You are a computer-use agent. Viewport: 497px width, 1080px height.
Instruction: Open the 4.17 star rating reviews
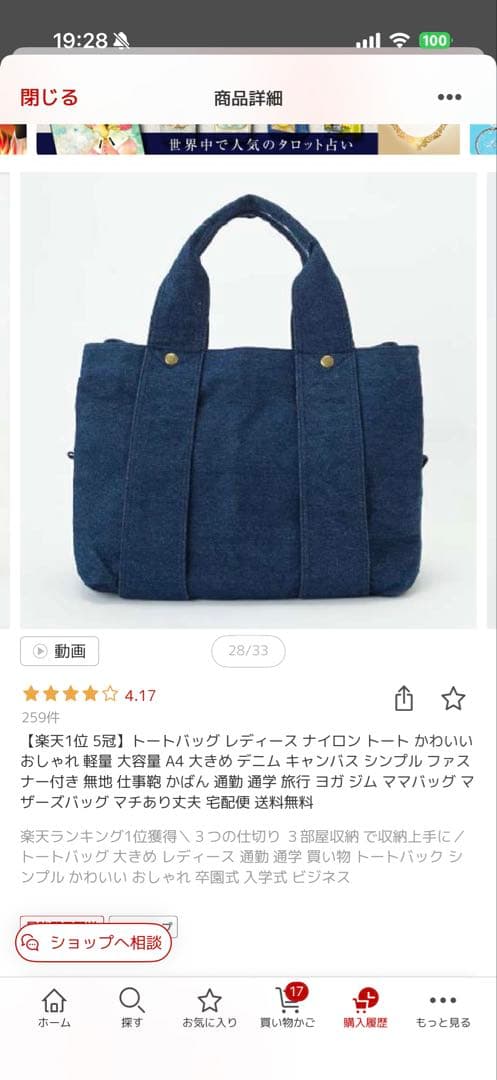coord(89,694)
